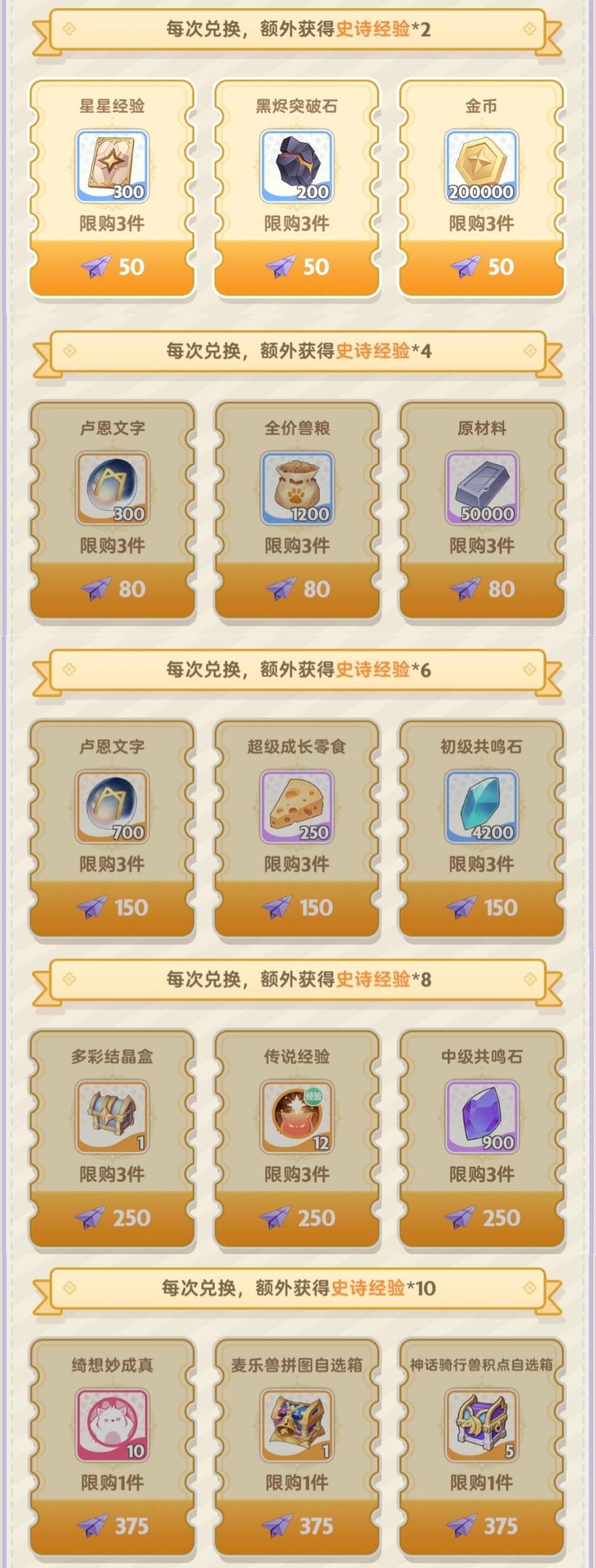Click the 黑烬突破石 stone icon
The width and height of the screenshot is (596, 1568).
pos(296,164)
